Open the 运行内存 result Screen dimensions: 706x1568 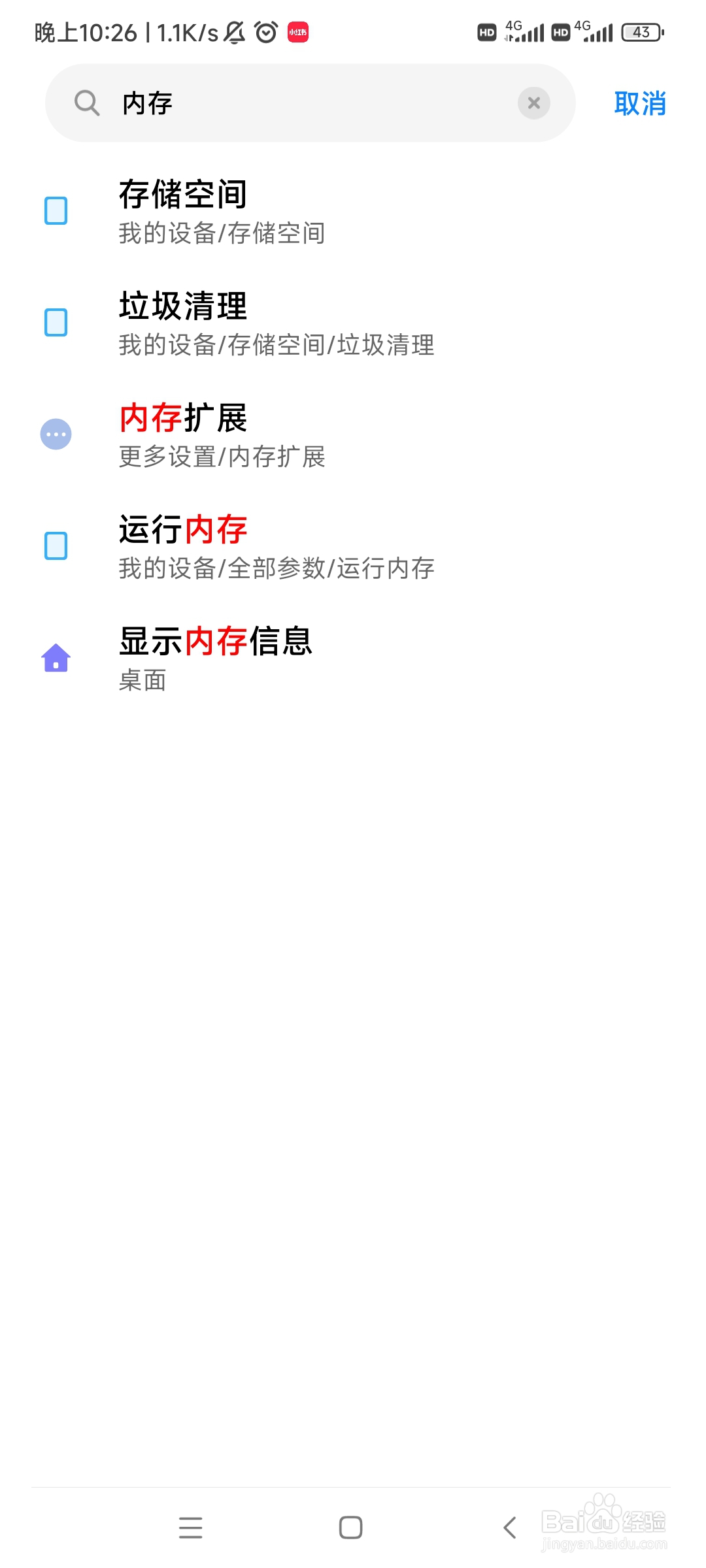[275, 547]
